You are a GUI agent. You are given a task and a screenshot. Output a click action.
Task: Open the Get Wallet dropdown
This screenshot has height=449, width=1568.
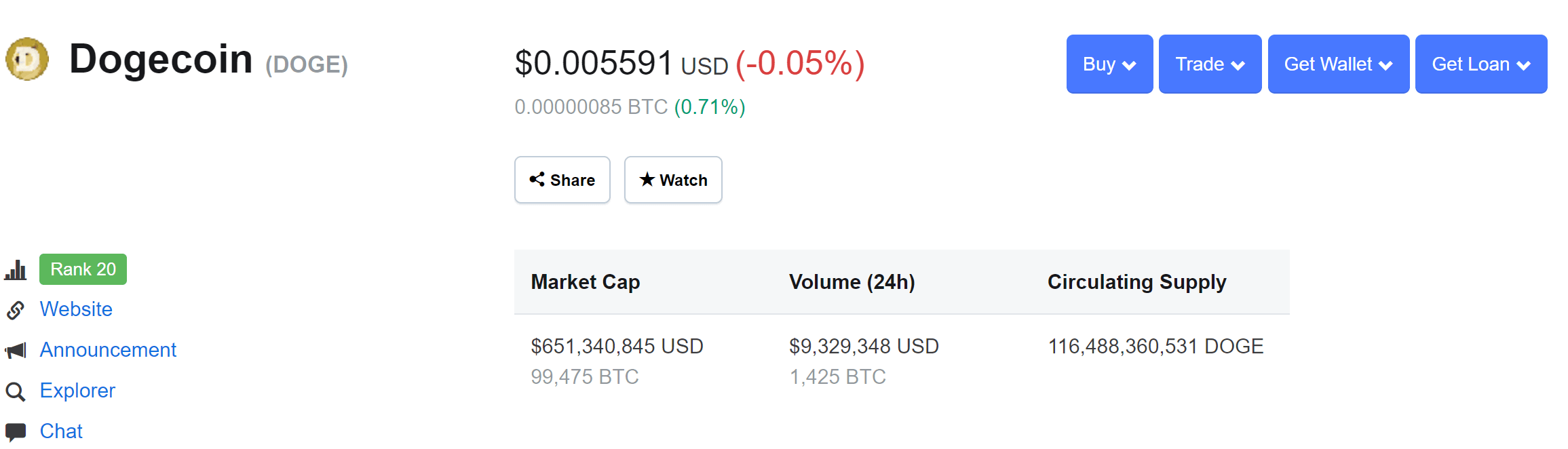(x=1337, y=64)
